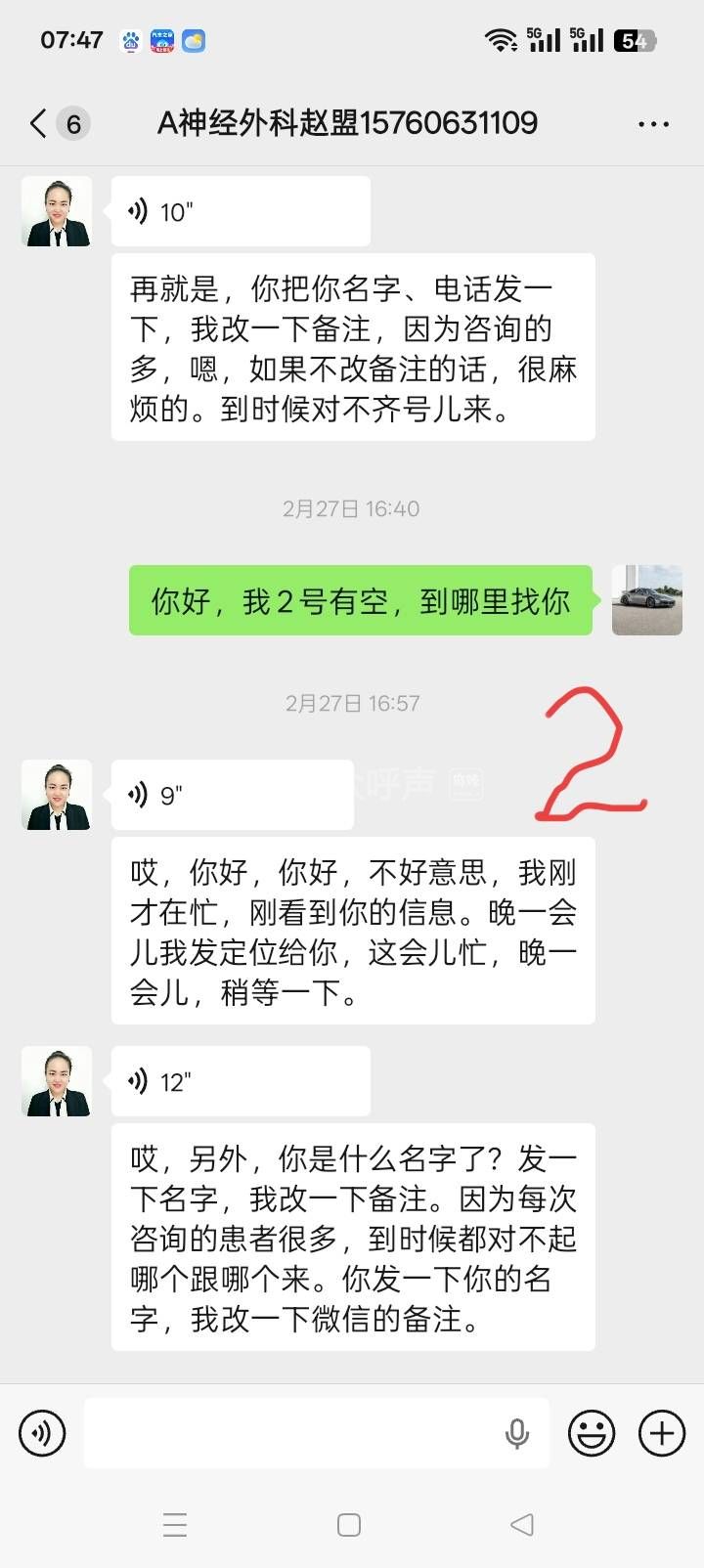Play the 9-second voice message
The height and width of the screenshot is (1568, 704).
tap(233, 795)
